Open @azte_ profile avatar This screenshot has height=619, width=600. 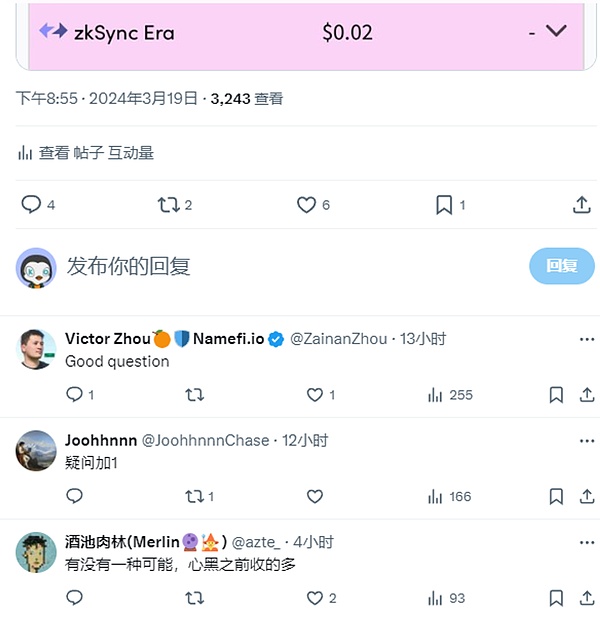click(36, 552)
